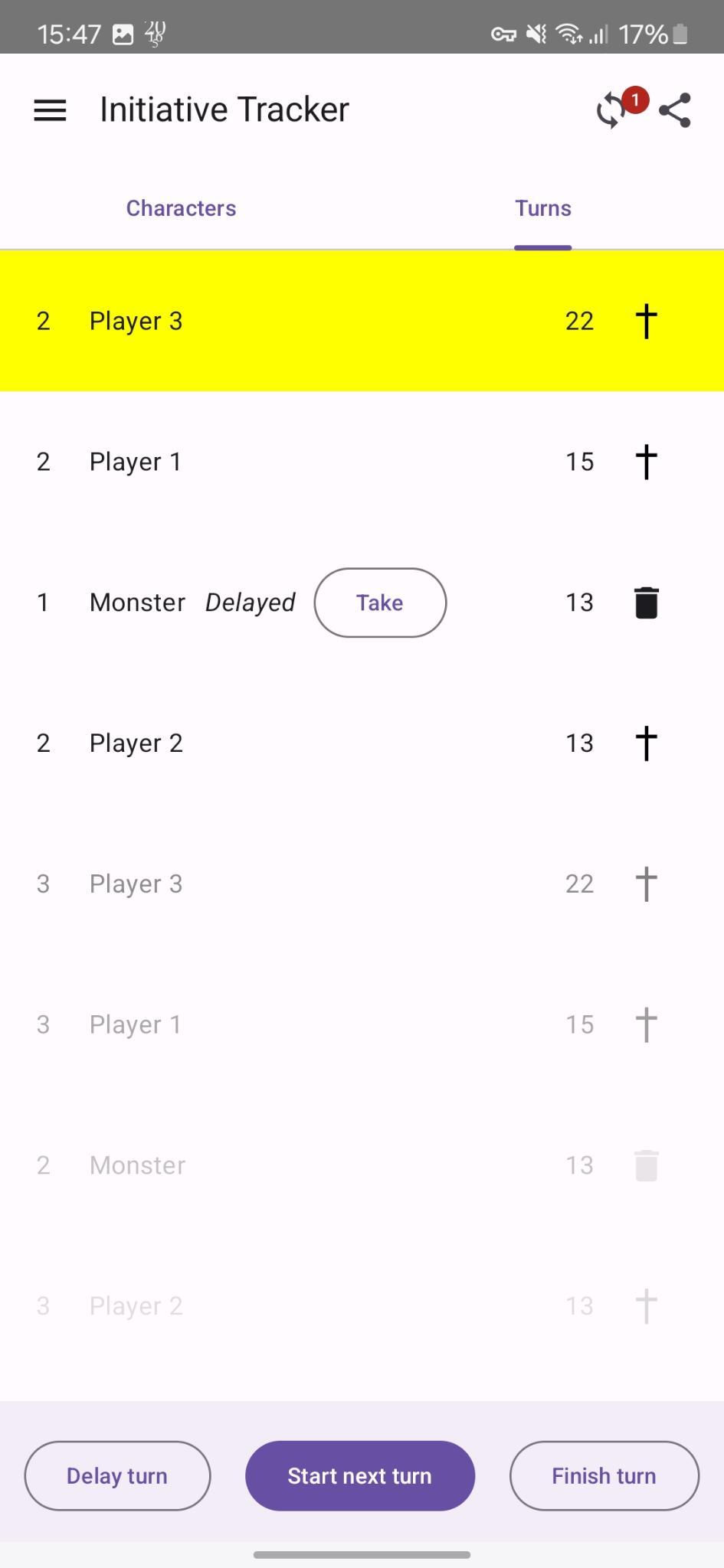The height and width of the screenshot is (1568, 724).
Task: Mark highlighted Player 3 as dead
Action: pyautogui.click(x=646, y=321)
